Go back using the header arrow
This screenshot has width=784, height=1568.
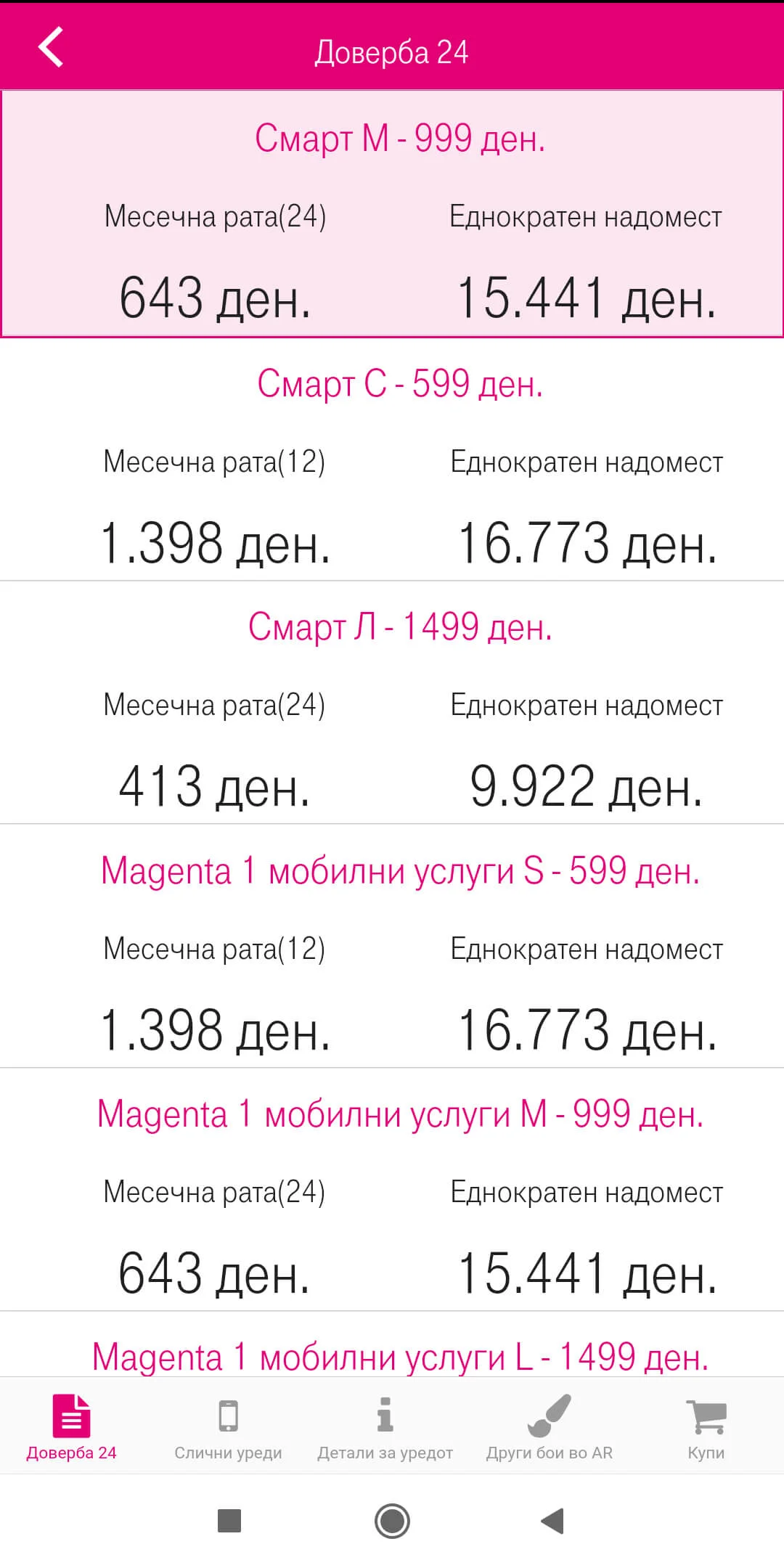coord(51,48)
